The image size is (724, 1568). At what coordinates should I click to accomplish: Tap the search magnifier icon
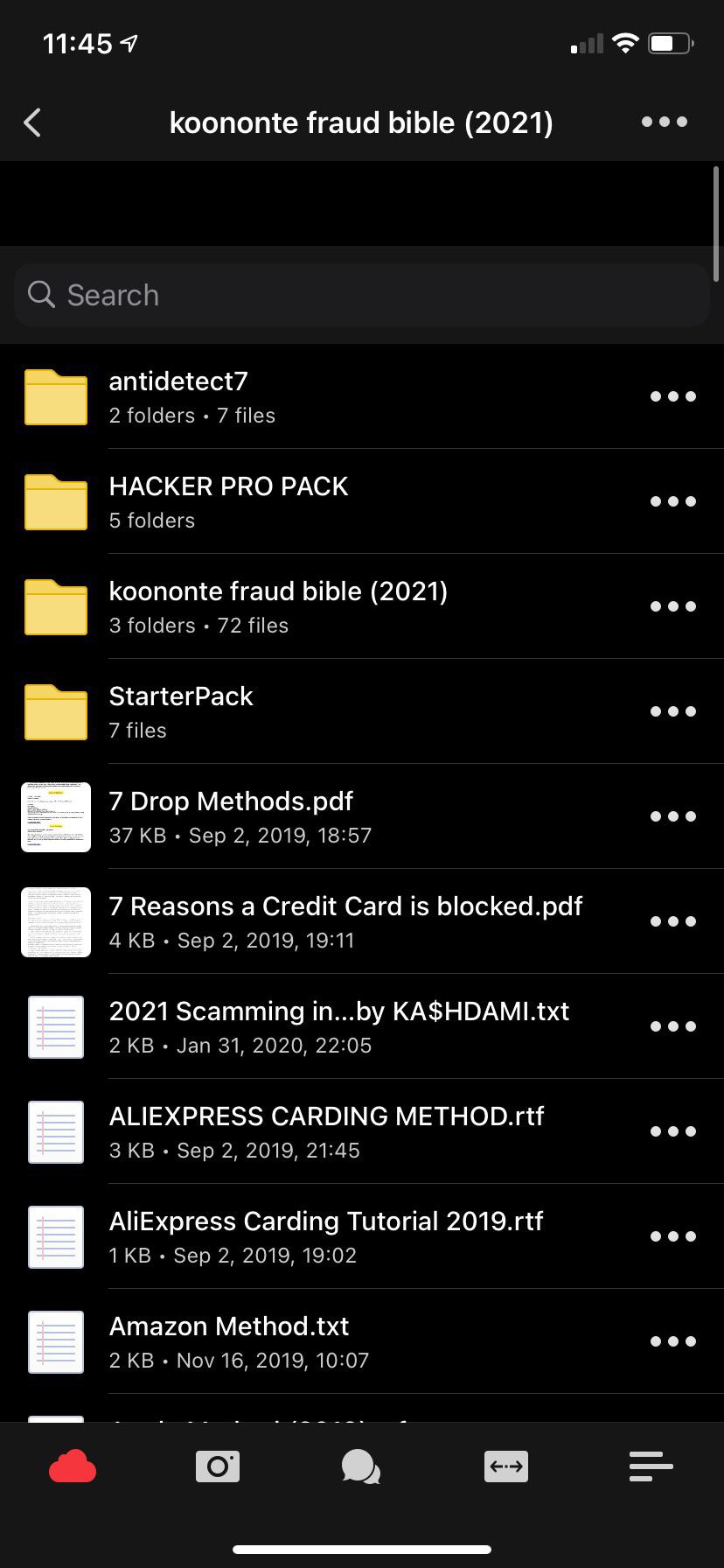(x=41, y=295)
